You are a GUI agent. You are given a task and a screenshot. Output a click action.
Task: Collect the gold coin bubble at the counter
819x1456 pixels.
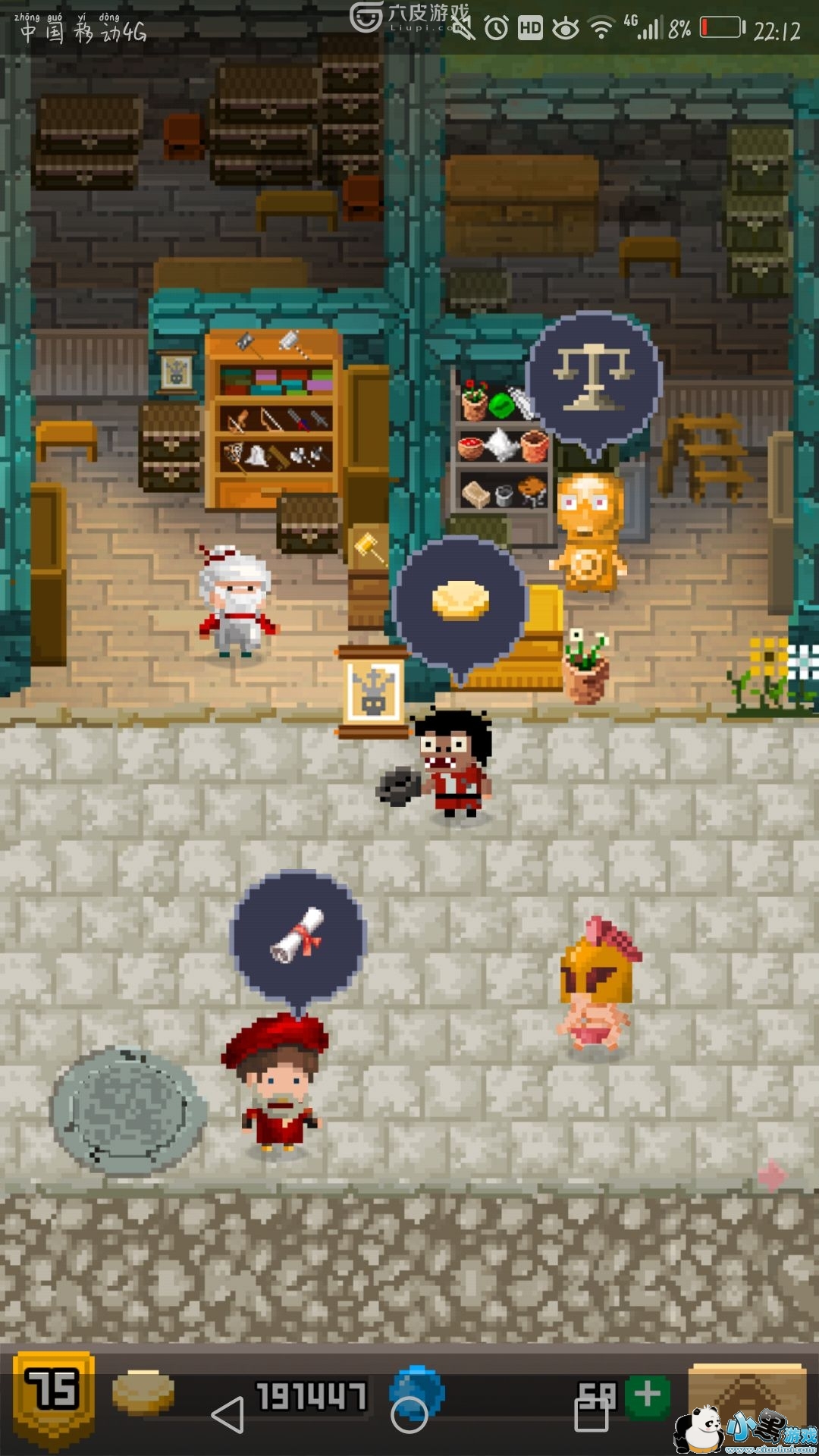tap(460, 602)
